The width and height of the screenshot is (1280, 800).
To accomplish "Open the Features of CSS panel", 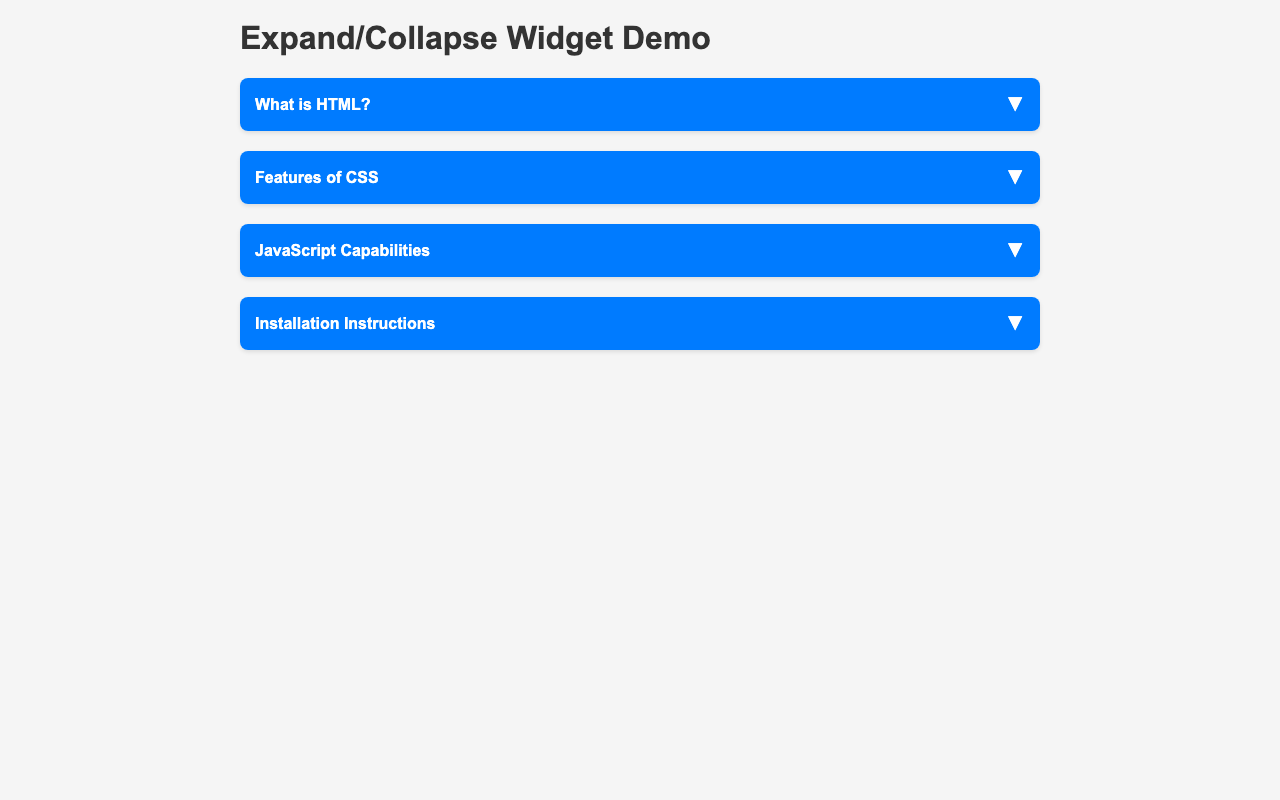I will click(x=639, y=177).
